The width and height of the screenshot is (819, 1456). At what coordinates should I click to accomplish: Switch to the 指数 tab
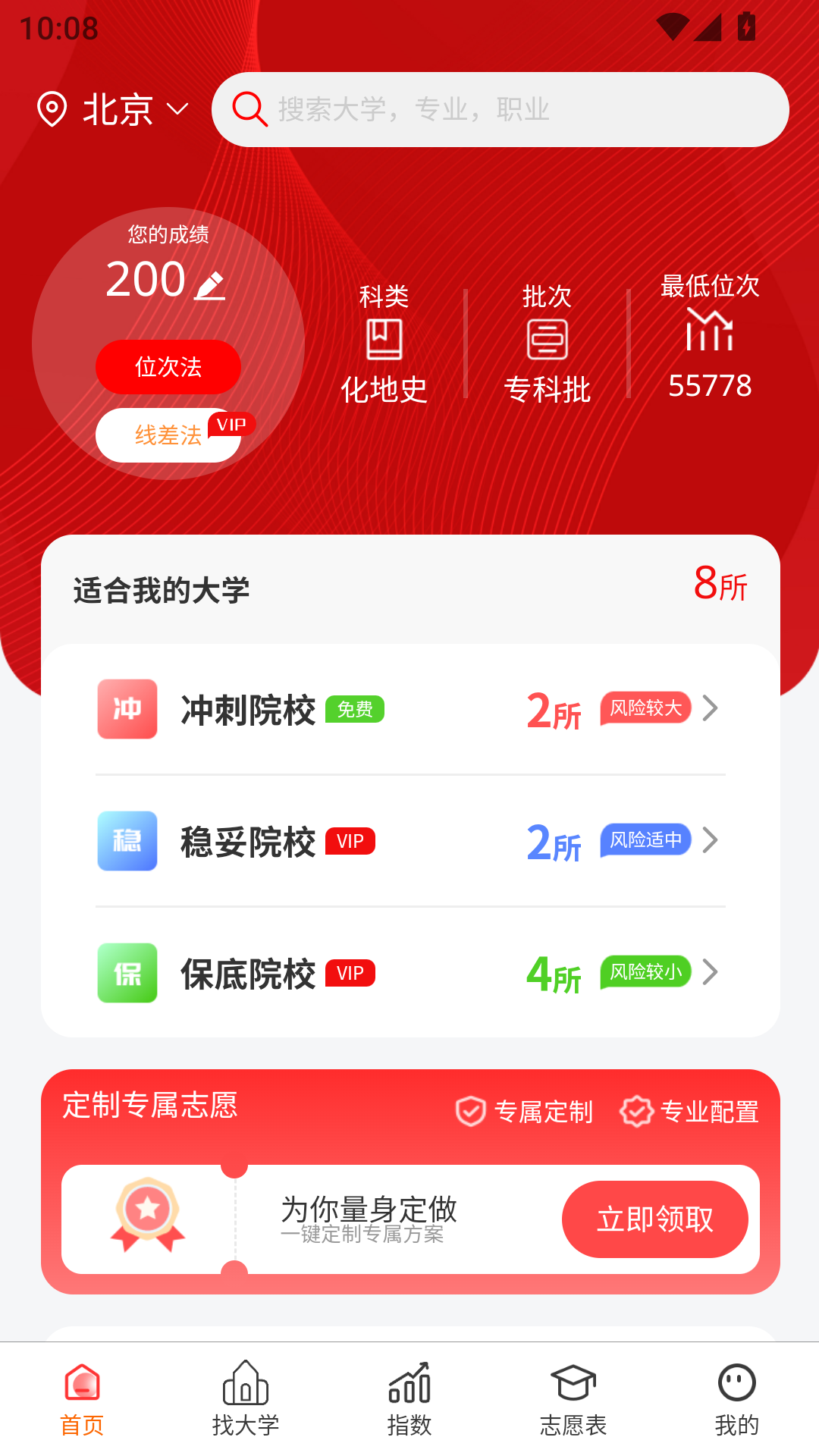pos(409,1399)
